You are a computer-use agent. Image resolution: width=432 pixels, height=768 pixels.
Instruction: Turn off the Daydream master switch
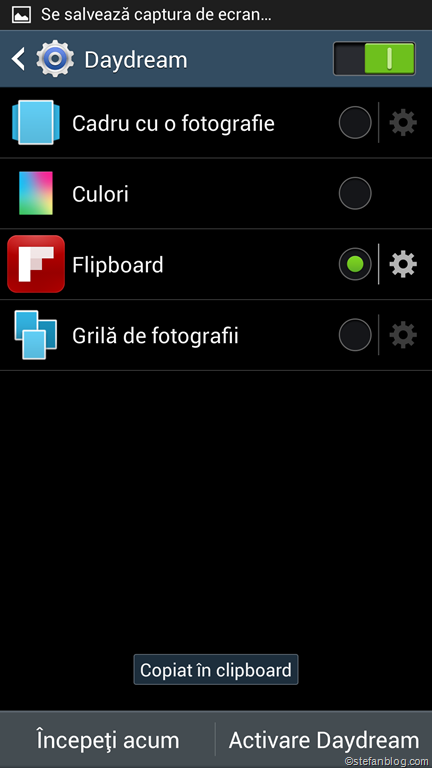(x=374, y=59)
